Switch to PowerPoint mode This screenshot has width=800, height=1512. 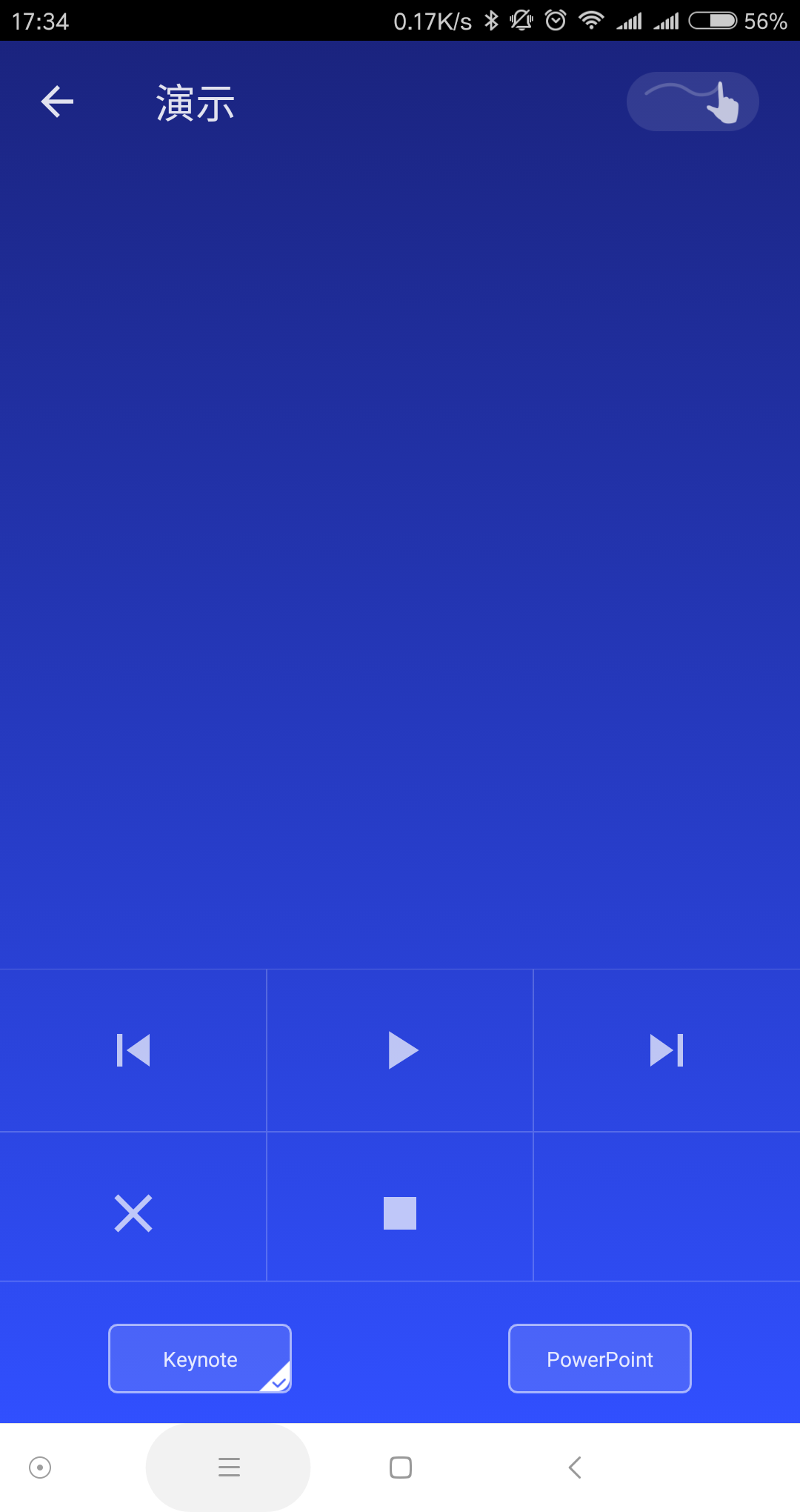click(600, 1359)
